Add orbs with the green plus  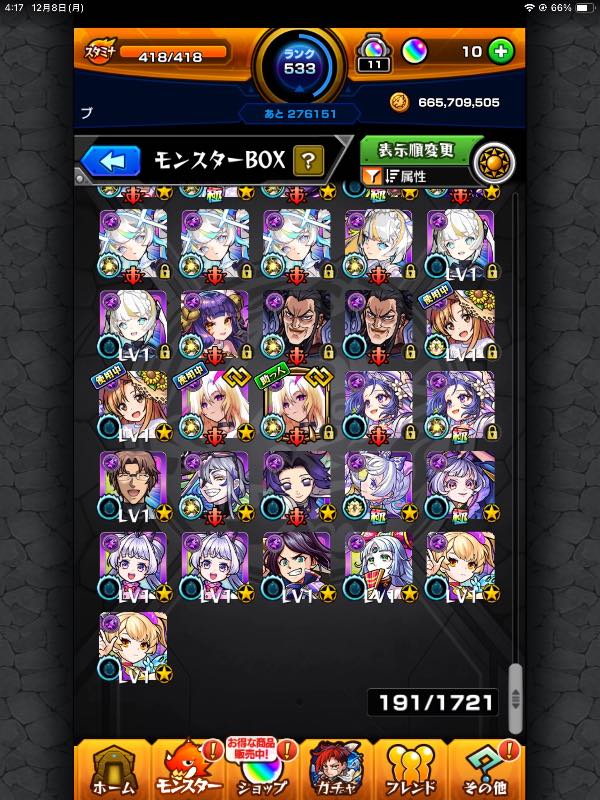click(x=500, y=51)
